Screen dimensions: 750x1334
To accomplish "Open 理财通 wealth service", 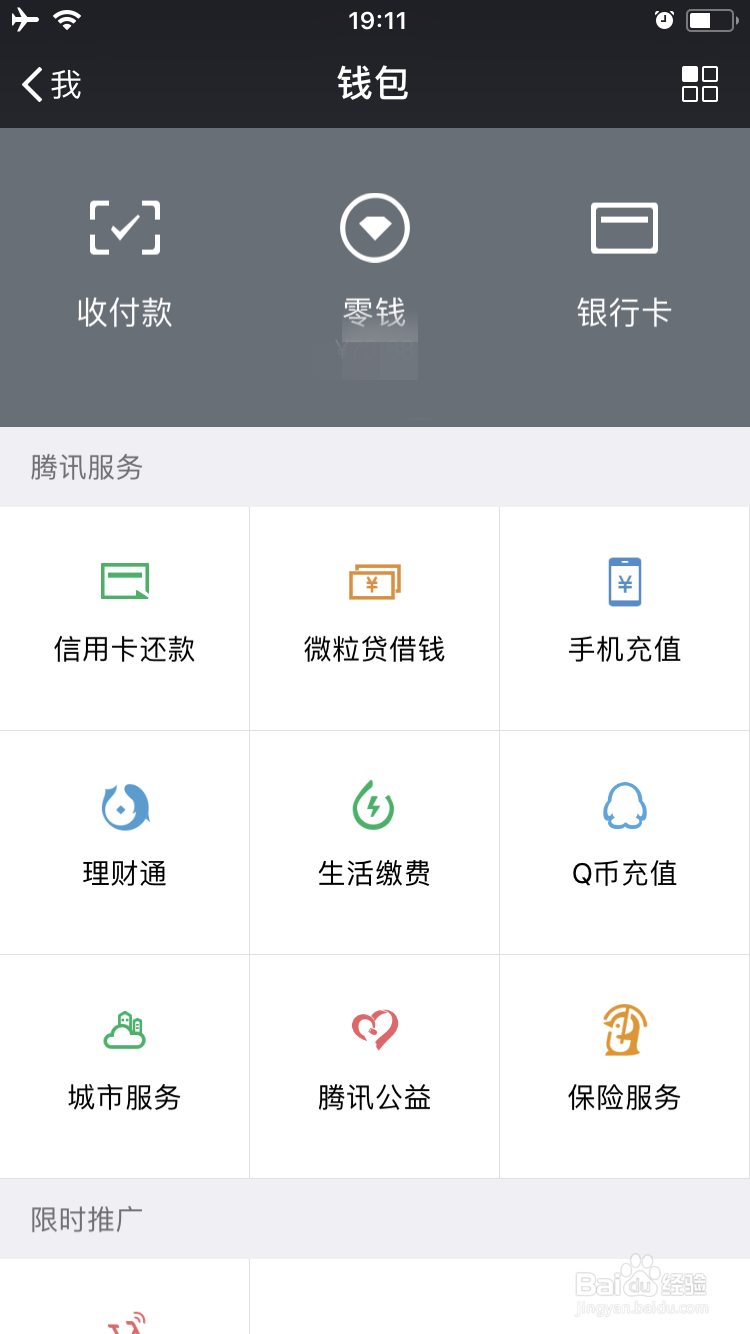I will point(125,842).
